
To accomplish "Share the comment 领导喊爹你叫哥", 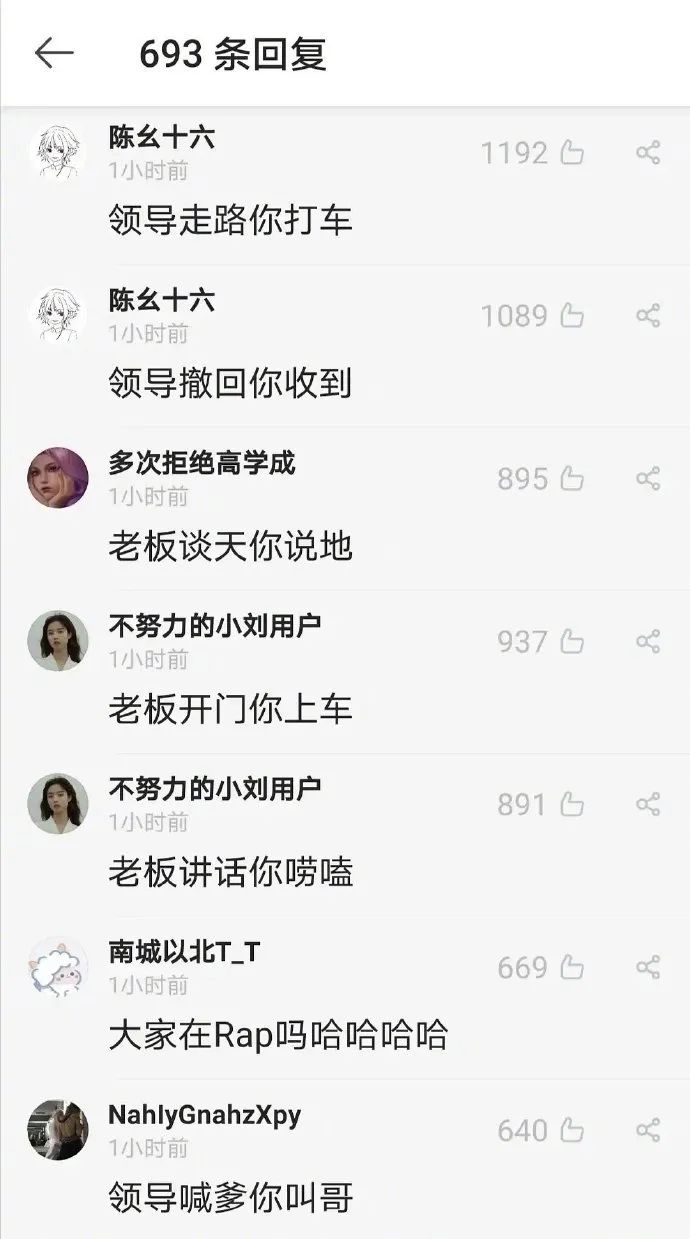I will tap(648, 1130).
